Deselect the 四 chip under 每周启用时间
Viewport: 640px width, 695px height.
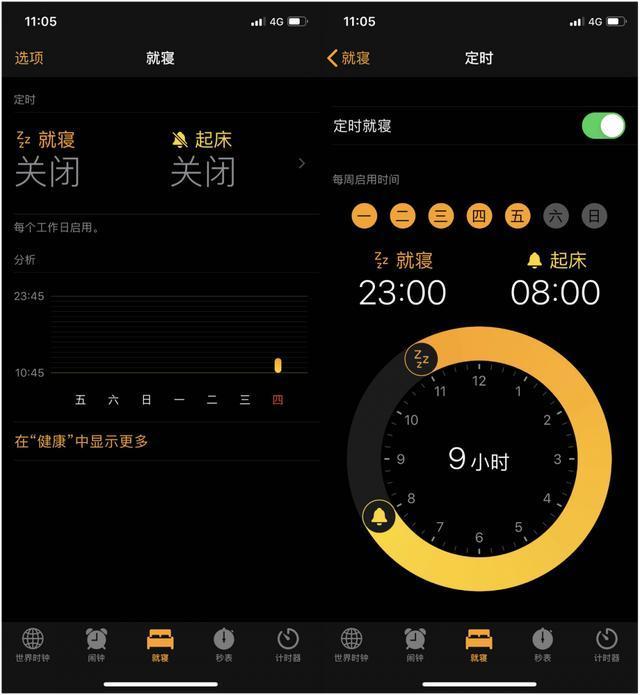[x=479, y=215]
